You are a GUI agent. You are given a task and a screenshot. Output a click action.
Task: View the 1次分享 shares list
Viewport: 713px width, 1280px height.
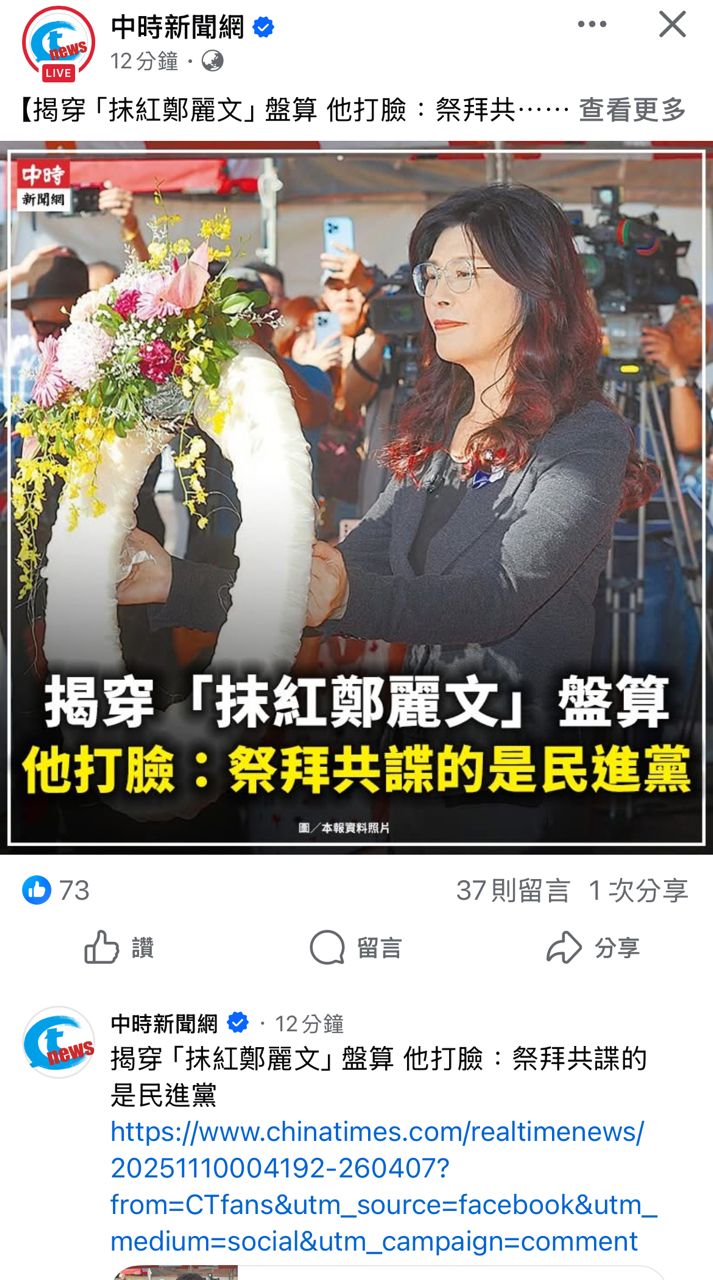coord(638,890)
